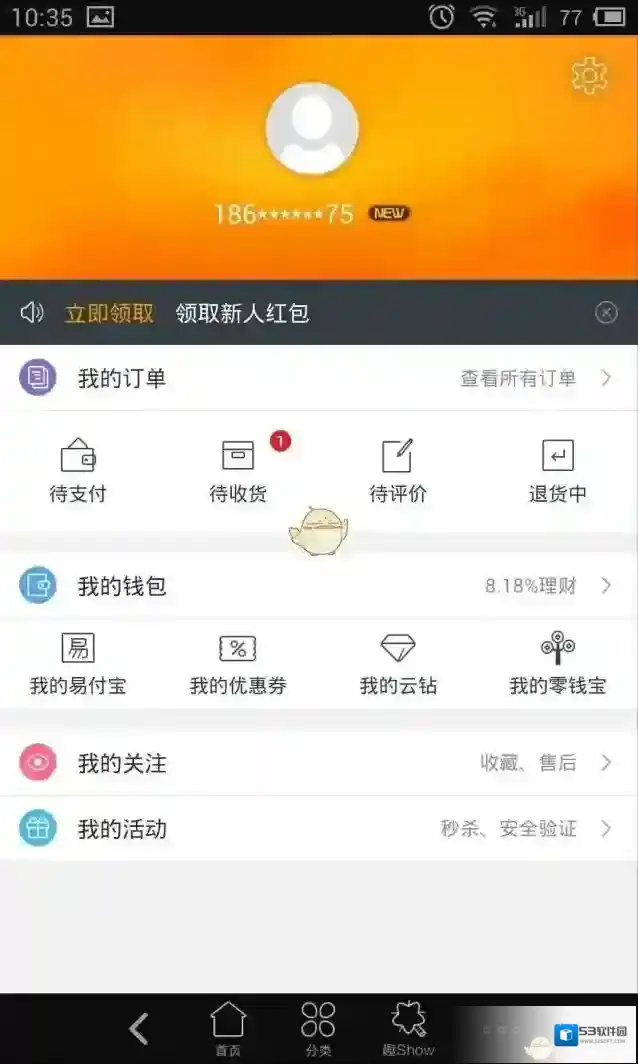The width and height of the screenshot is (638, 1064).
Task: Switch to the 趣Show tab
Action: (x=408, y=1028)
